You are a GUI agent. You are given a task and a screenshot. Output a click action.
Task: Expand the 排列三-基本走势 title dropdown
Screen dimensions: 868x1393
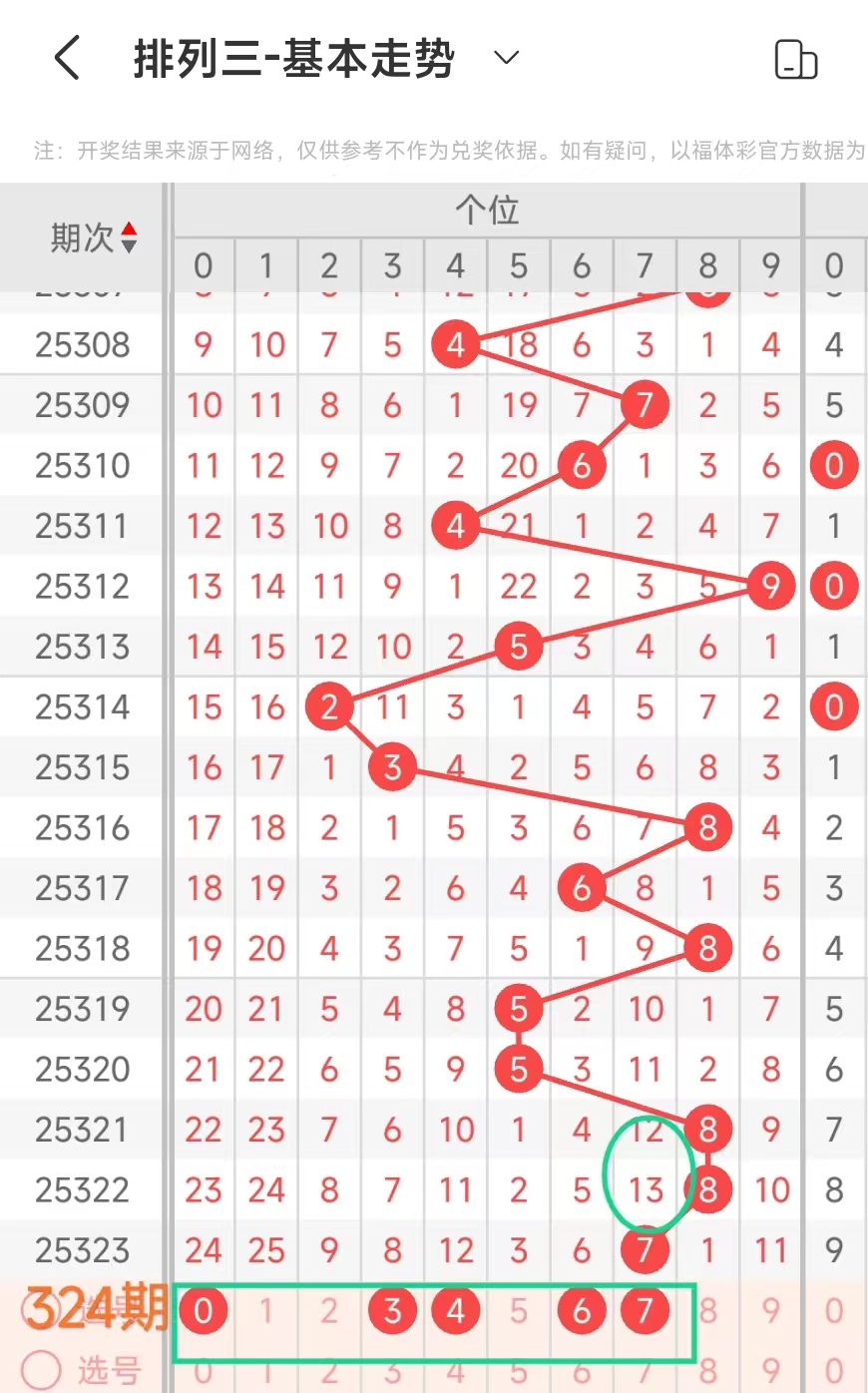point(507,58)
